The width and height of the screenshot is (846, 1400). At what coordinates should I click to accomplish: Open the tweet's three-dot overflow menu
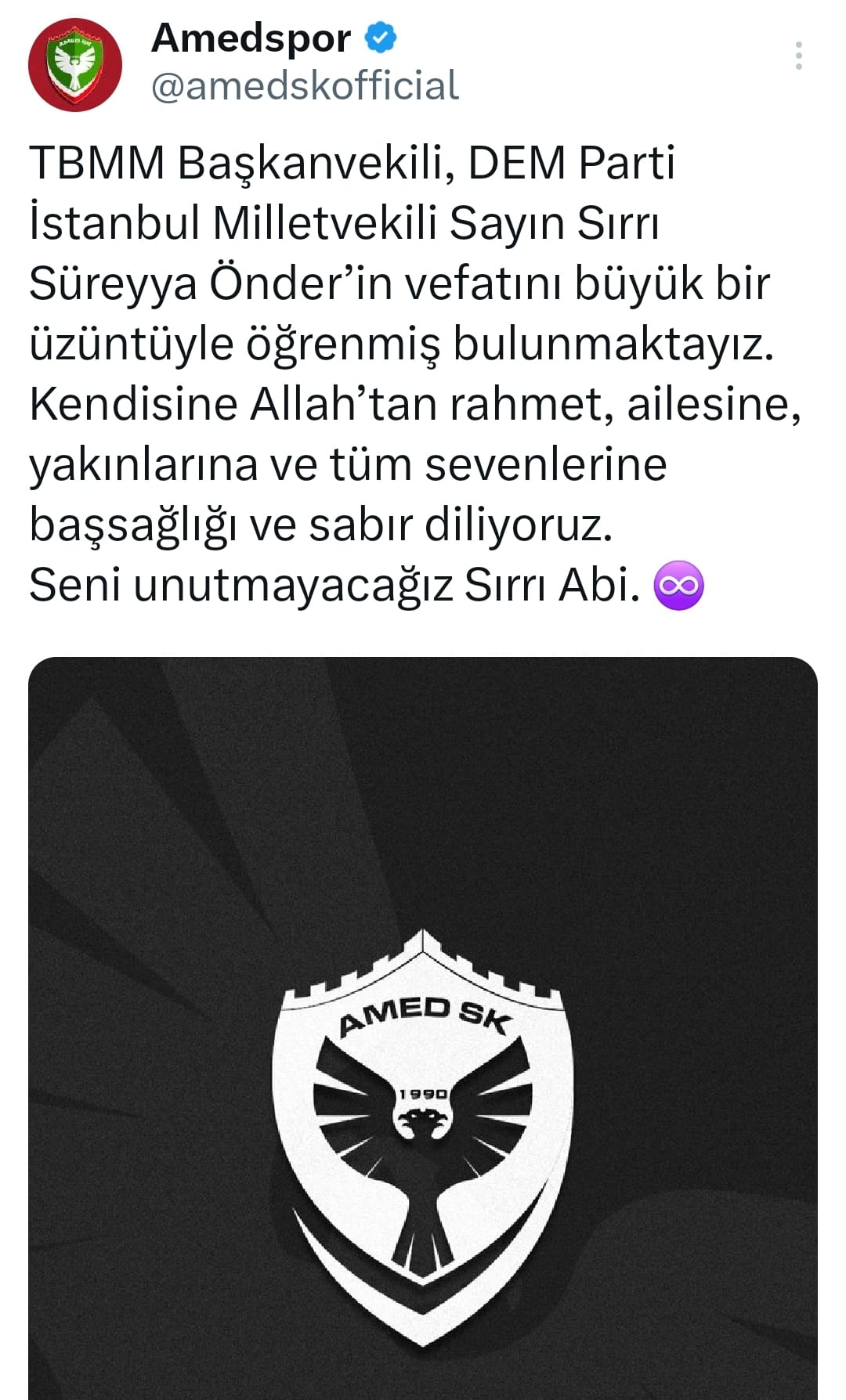pyautogui.click(x=798, y=56)
